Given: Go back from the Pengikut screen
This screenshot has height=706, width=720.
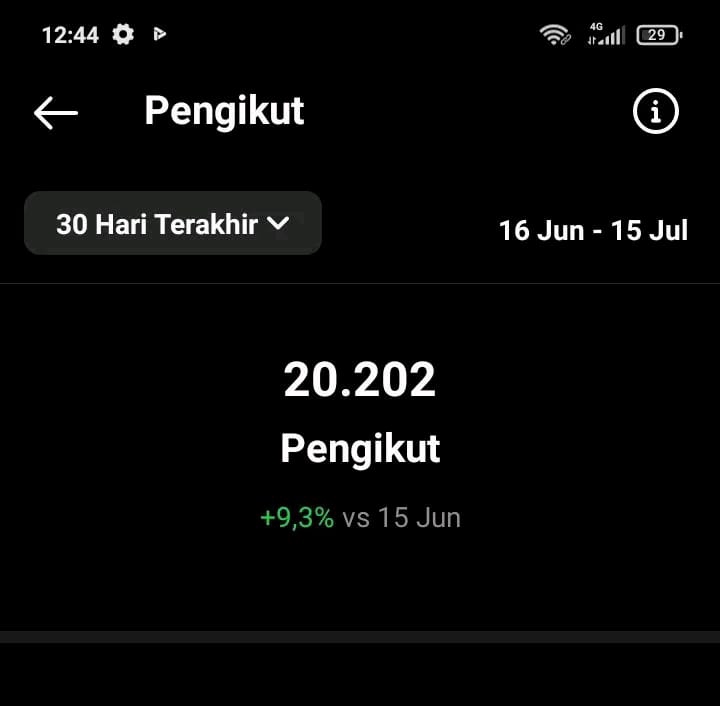Looking at the screenshot, I should pos(55,113).
